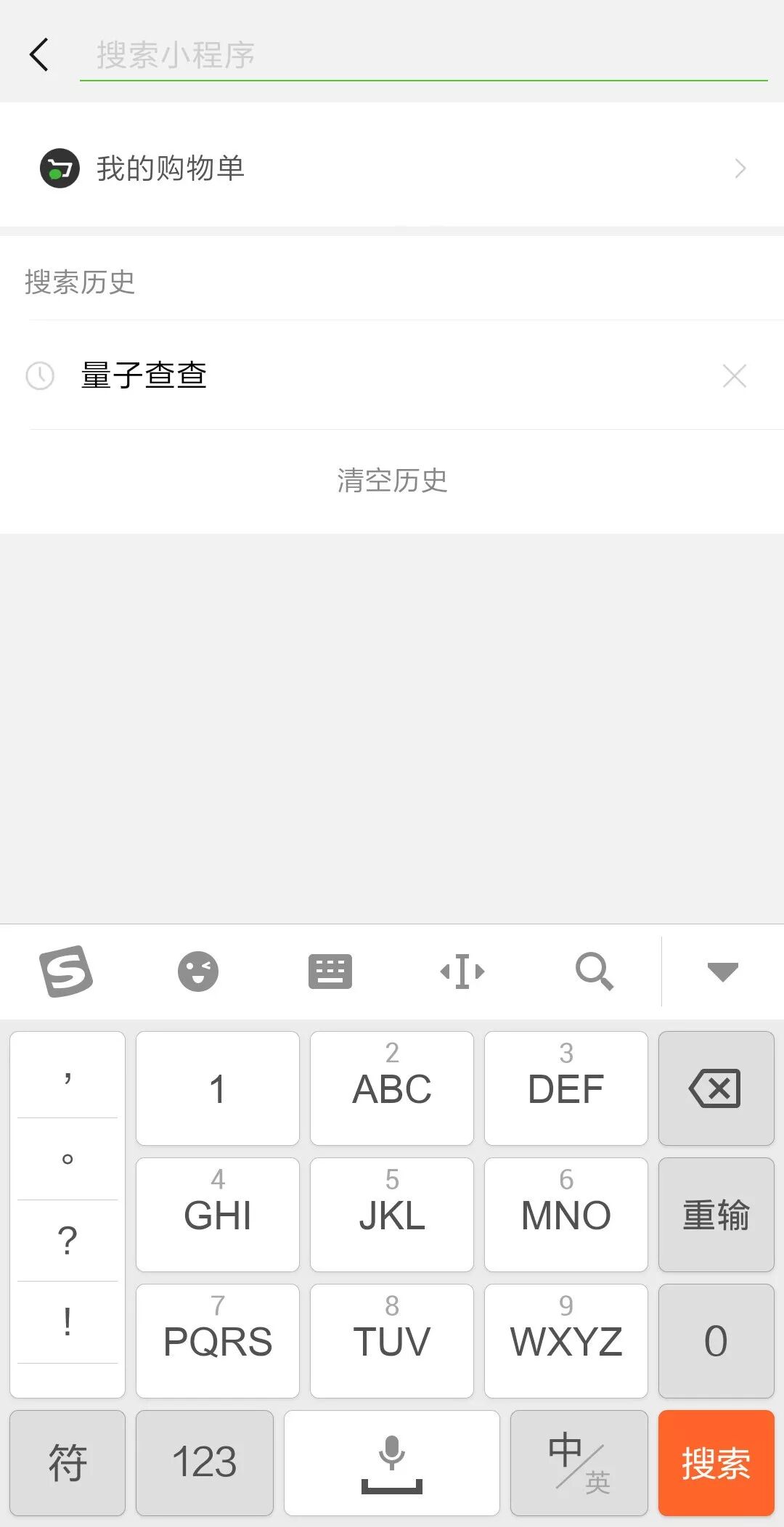Viewport: 784px width, 1527px height.
Task: Tap 清空历史 to clear search history
Action: [x=392, y=481]
